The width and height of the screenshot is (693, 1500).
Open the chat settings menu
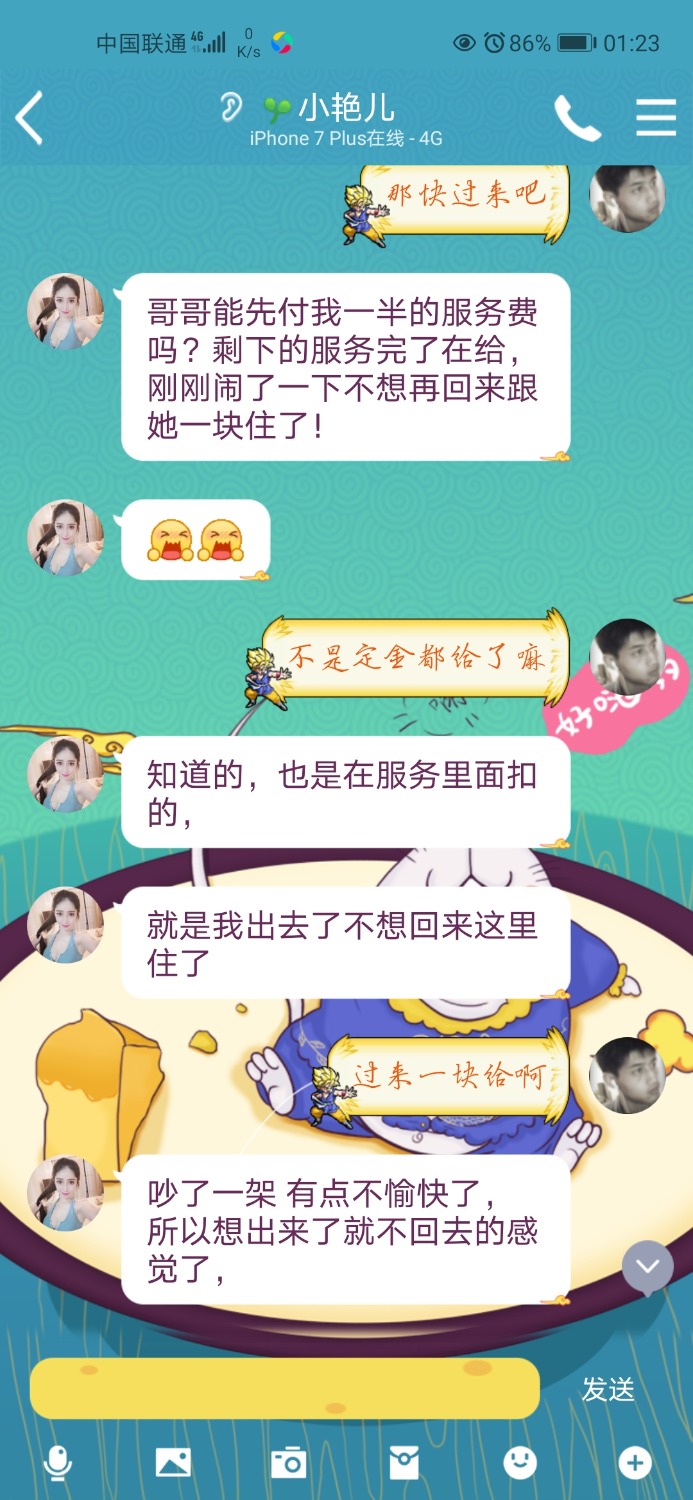coord(655,118)
